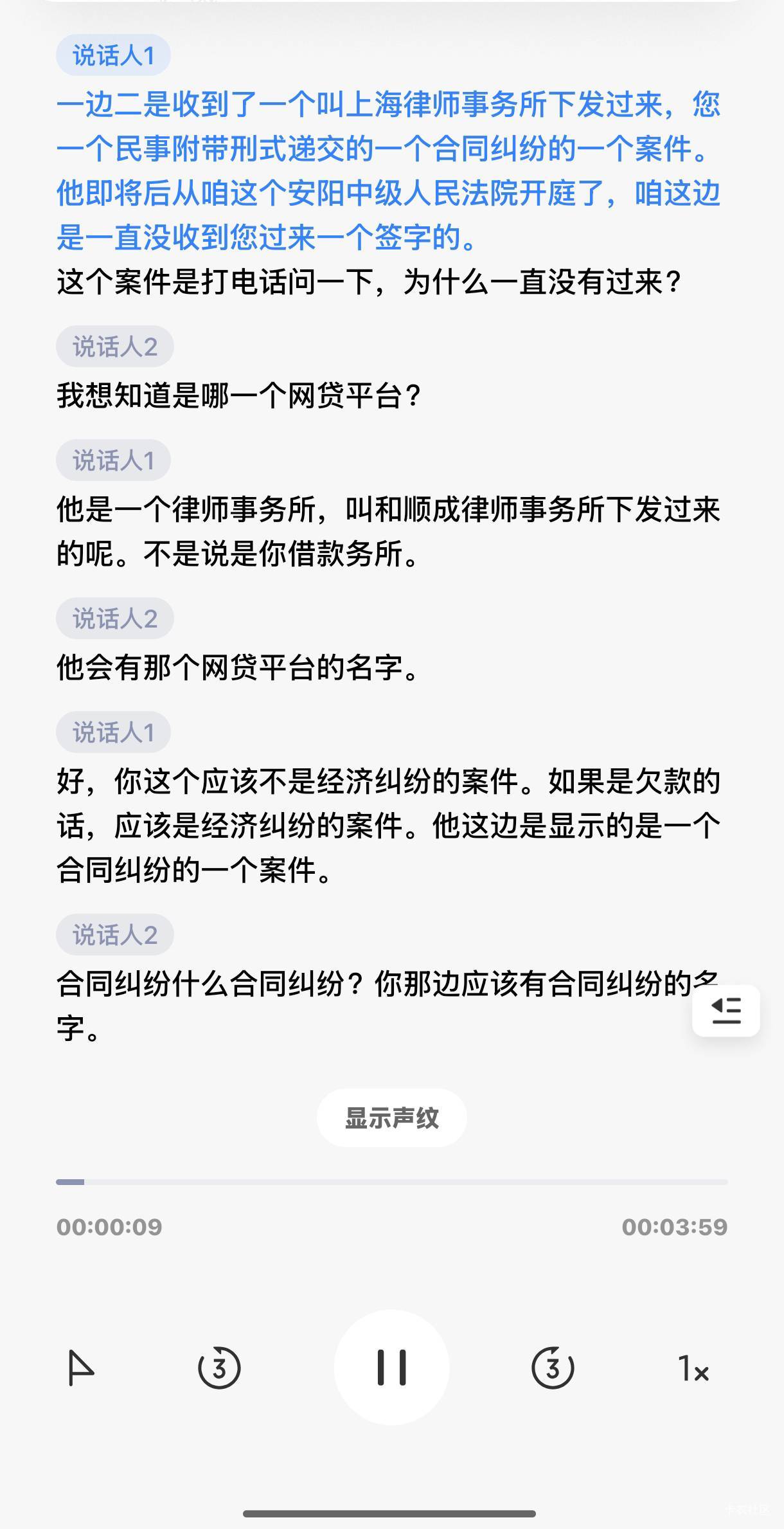Viewport: 784px width, 1529px height.
Task: Select the first 说话人1 speaker label
Action: click(x=113, y=55)
